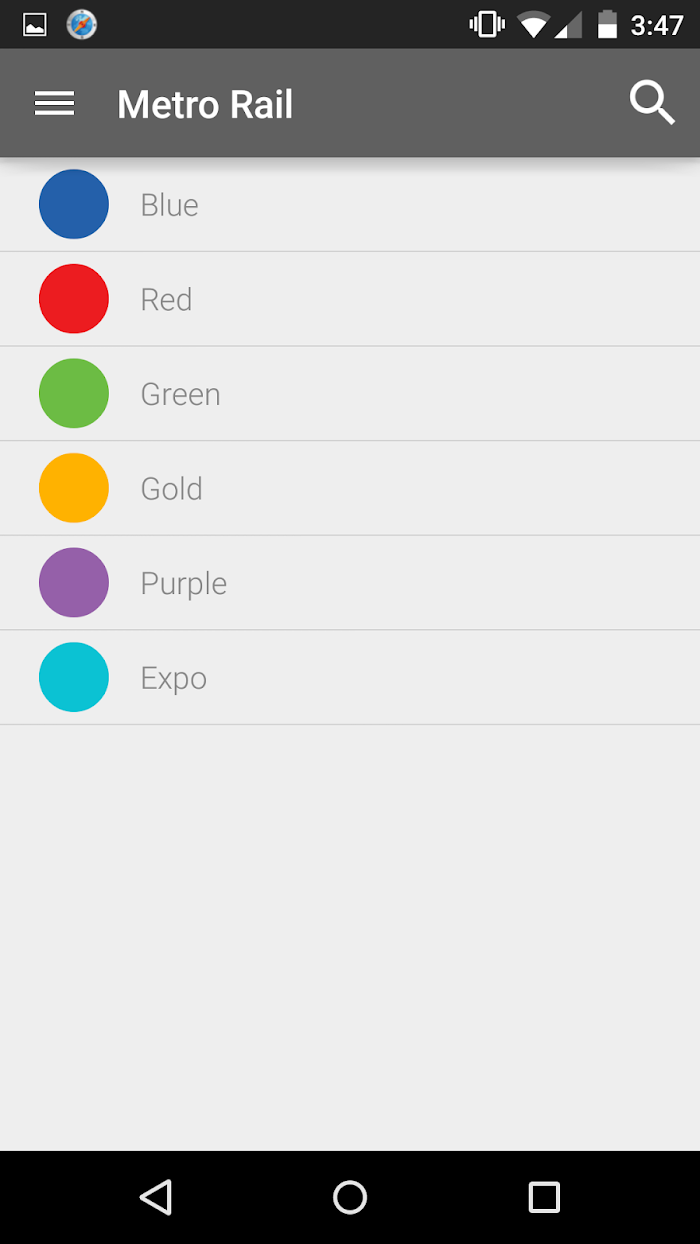Go back with the system back button
The height and width of the screenshot is (1244, 700).
coord(156,1197)
